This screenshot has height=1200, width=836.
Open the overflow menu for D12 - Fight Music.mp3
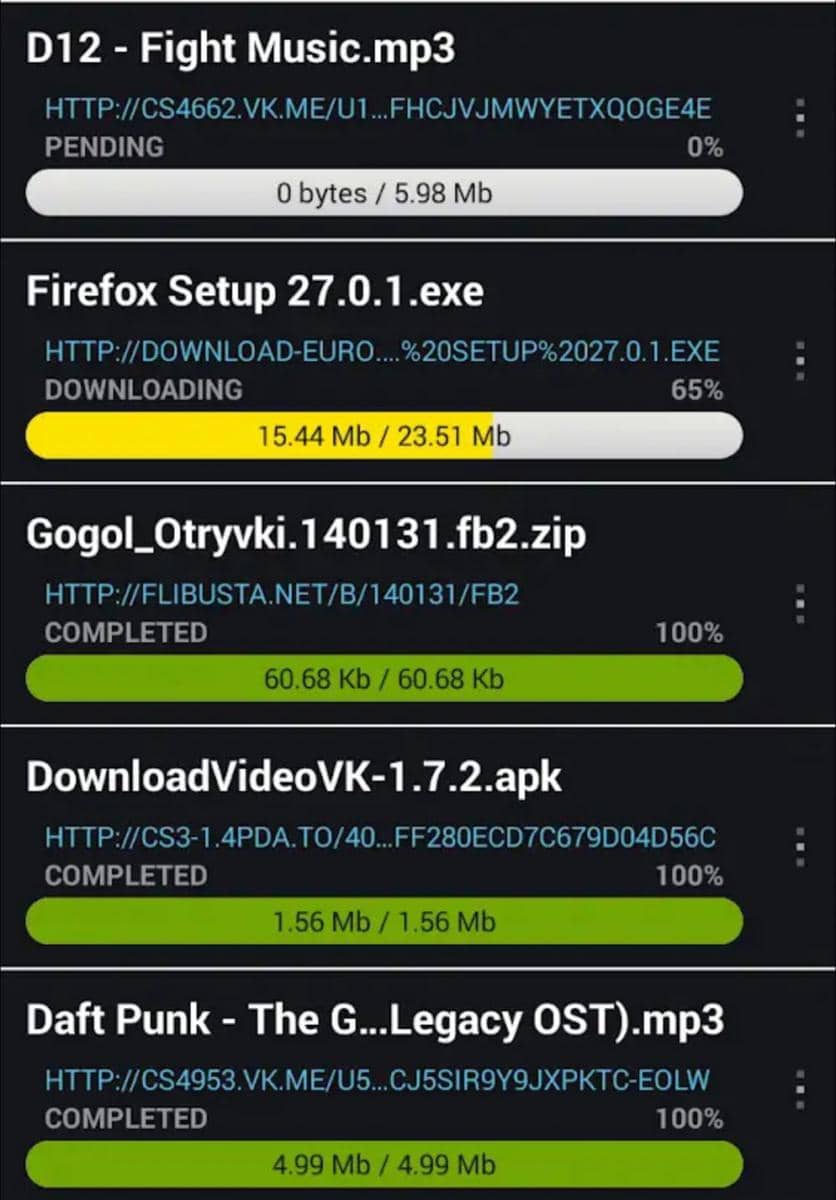[x=800, y=118]
